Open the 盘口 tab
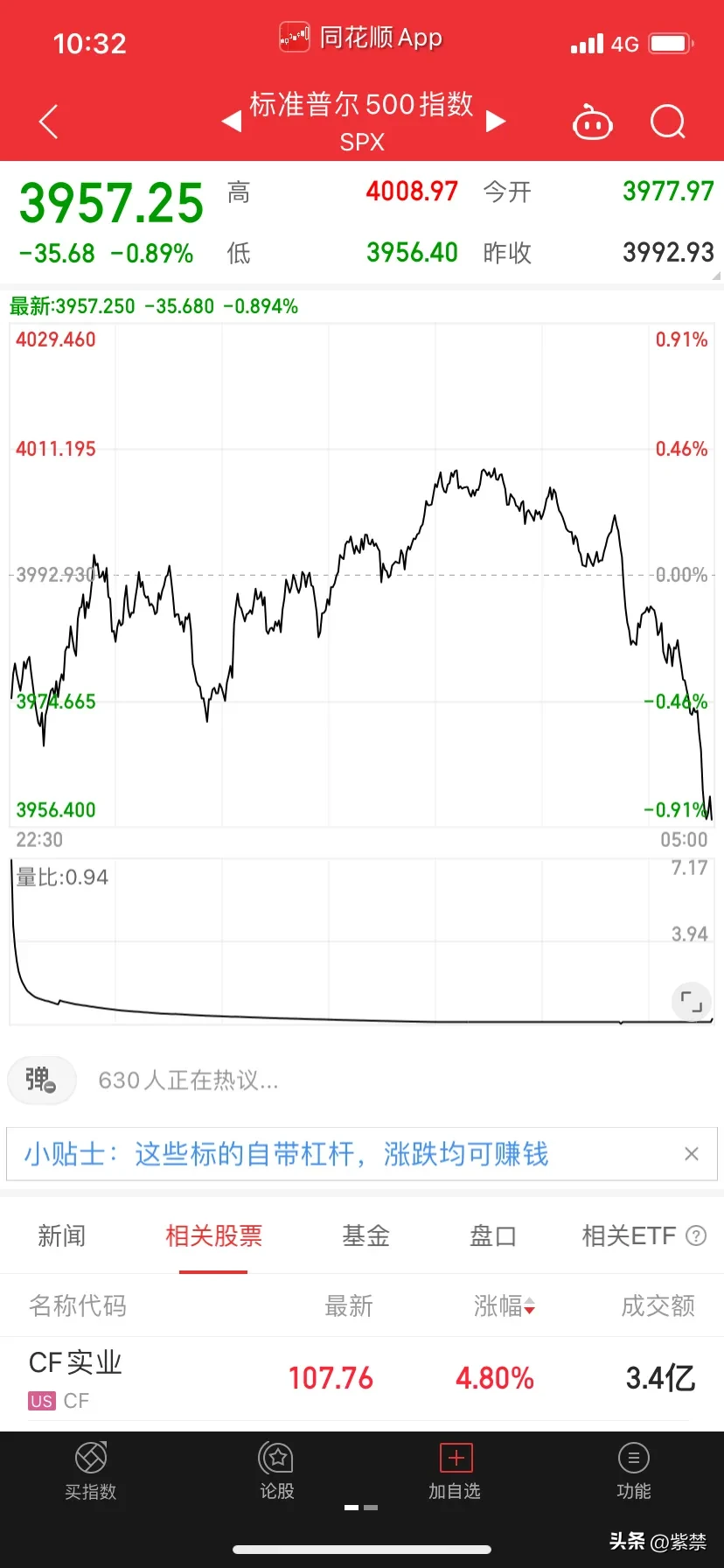The width and height of the screenshot is (724, 1568). pyautogui.click(x=493, y=1235)
